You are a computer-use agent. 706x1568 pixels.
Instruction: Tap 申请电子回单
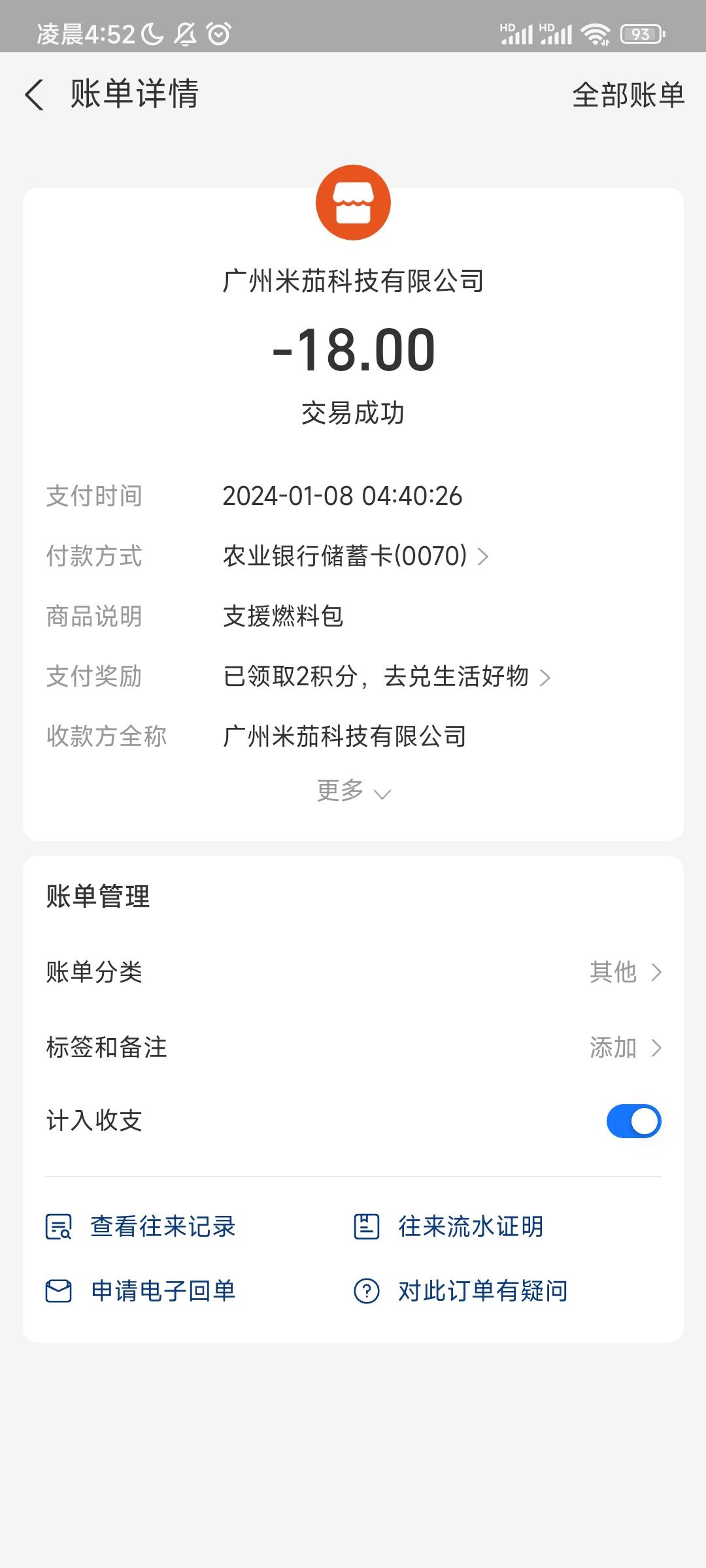point(141,1291)
